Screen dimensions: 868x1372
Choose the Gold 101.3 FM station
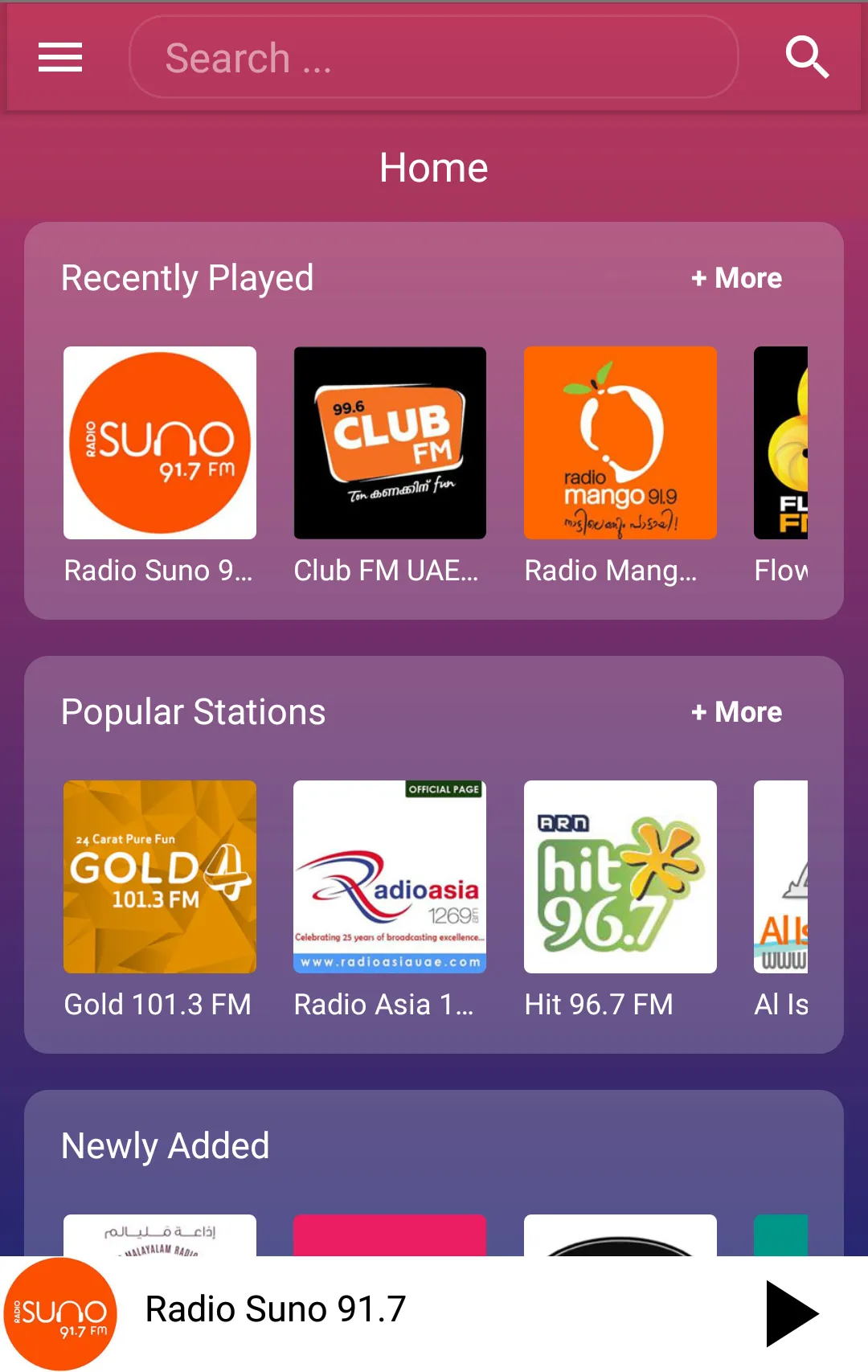160,877
